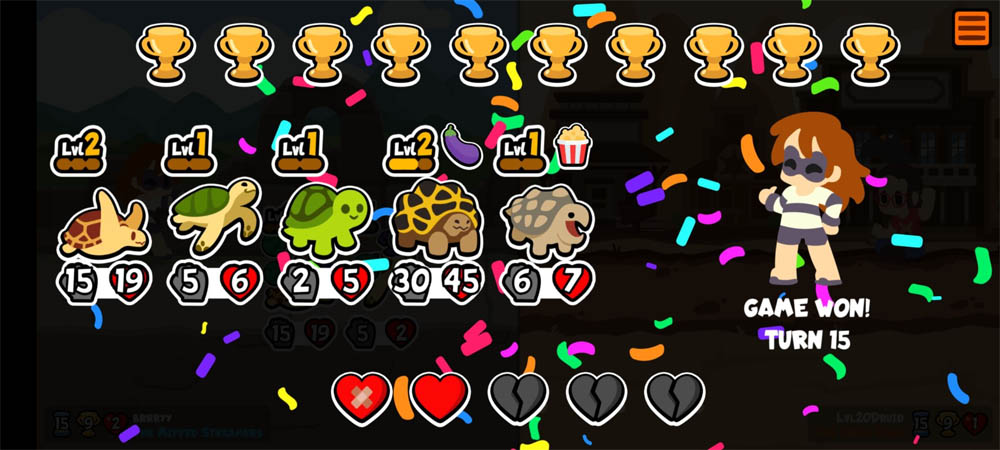Open the orange hamburger menu
1000x450 pixels.
(x=971, y=28)
